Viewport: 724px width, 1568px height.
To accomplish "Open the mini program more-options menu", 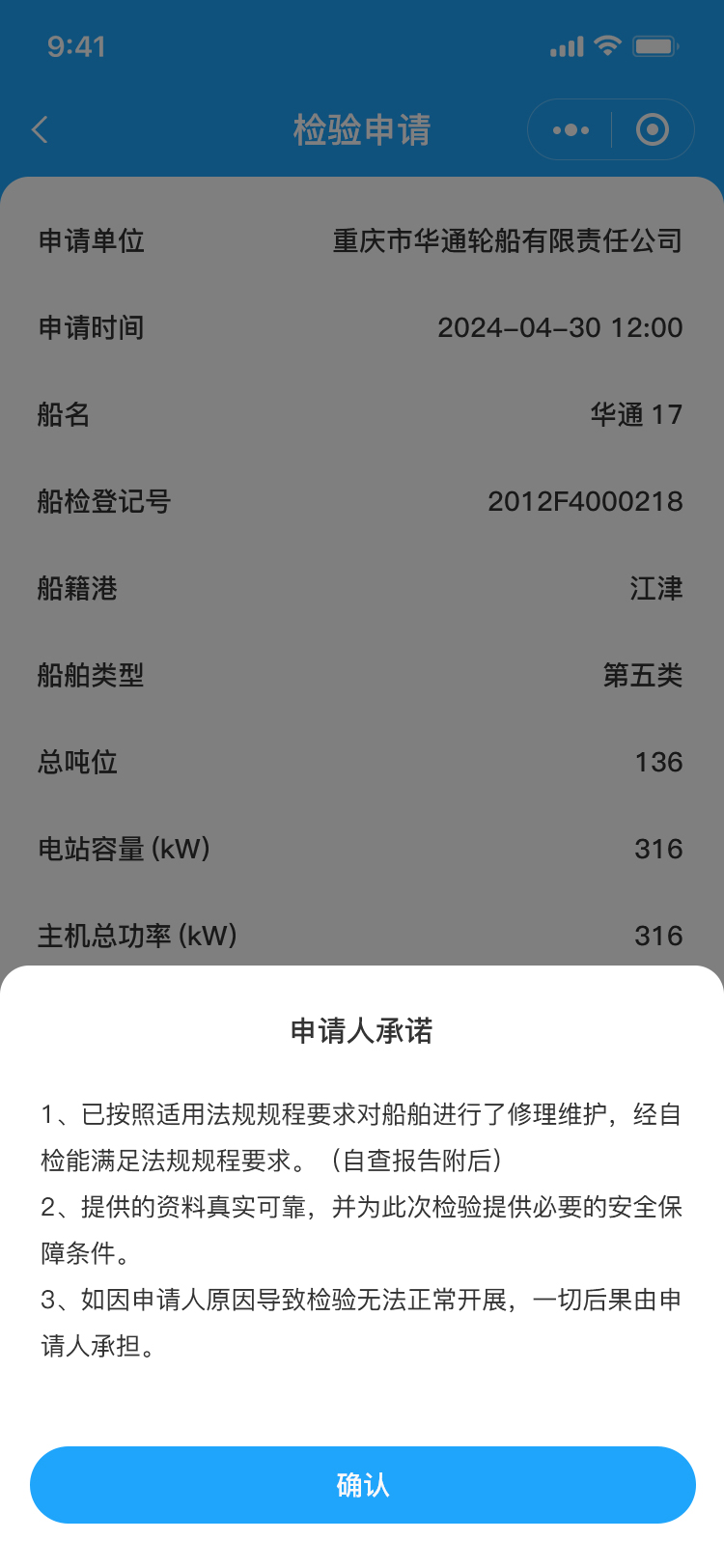I will click(x=571, y=130).
